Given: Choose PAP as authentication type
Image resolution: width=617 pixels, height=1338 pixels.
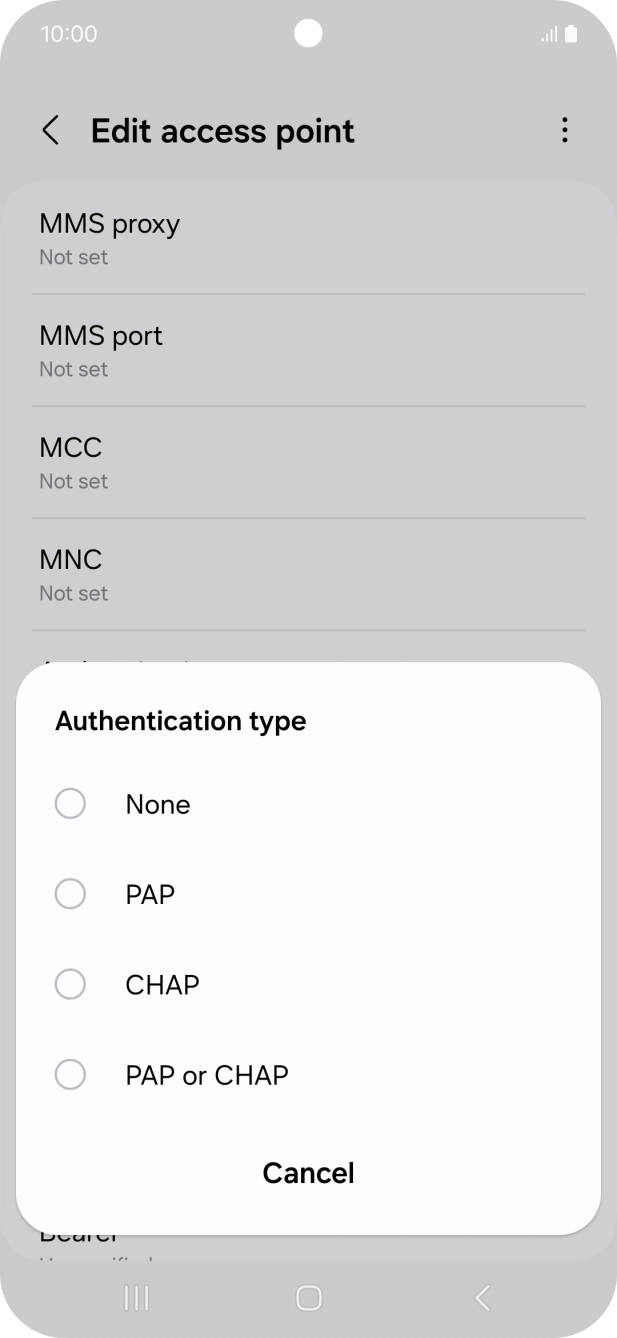Looking at the screenshot, I should pyautogui.click(x=308, y=894).
